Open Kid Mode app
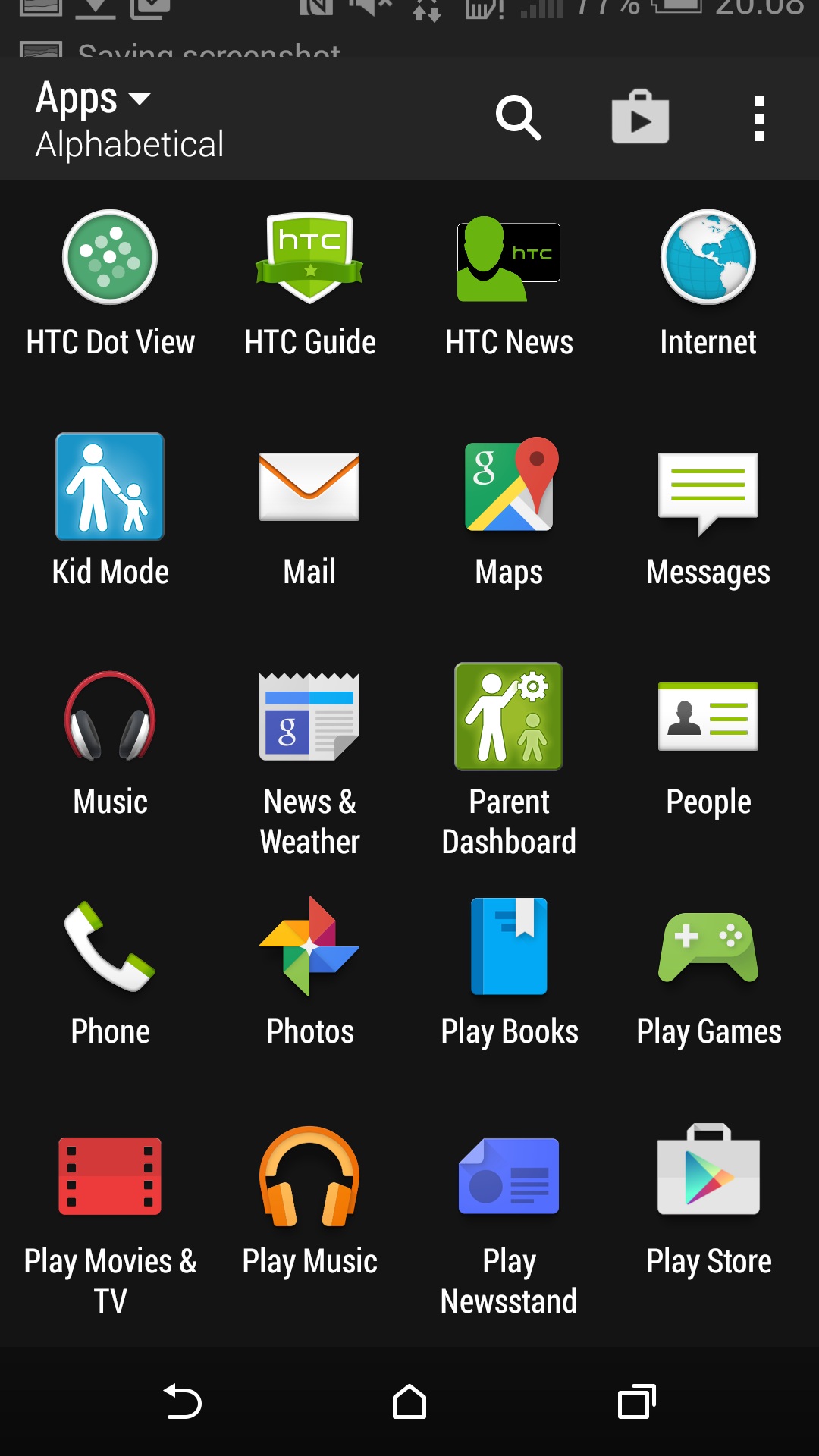The width and height of the screenshot is (819, 1456). click(x=110, y=487)
